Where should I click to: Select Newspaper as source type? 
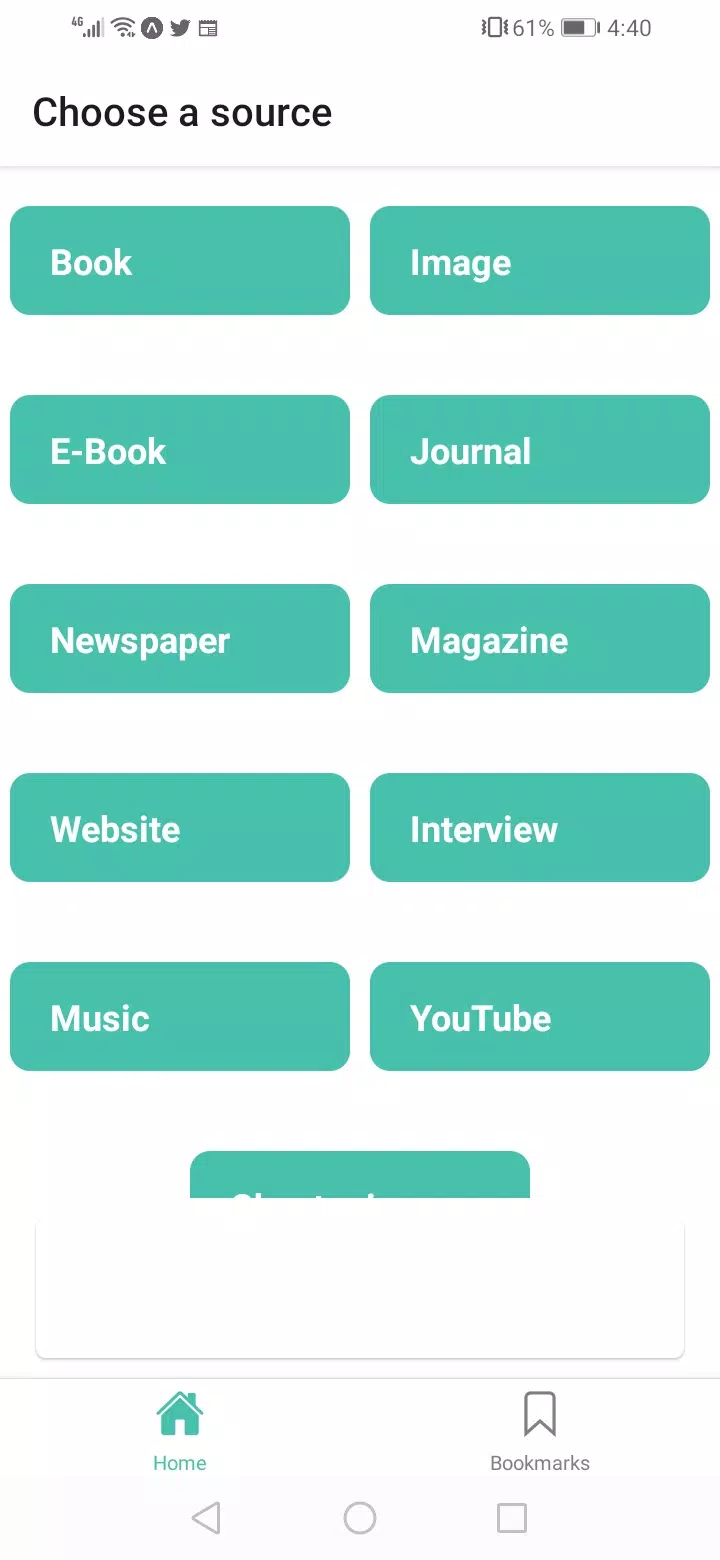[x=180, y=638]
